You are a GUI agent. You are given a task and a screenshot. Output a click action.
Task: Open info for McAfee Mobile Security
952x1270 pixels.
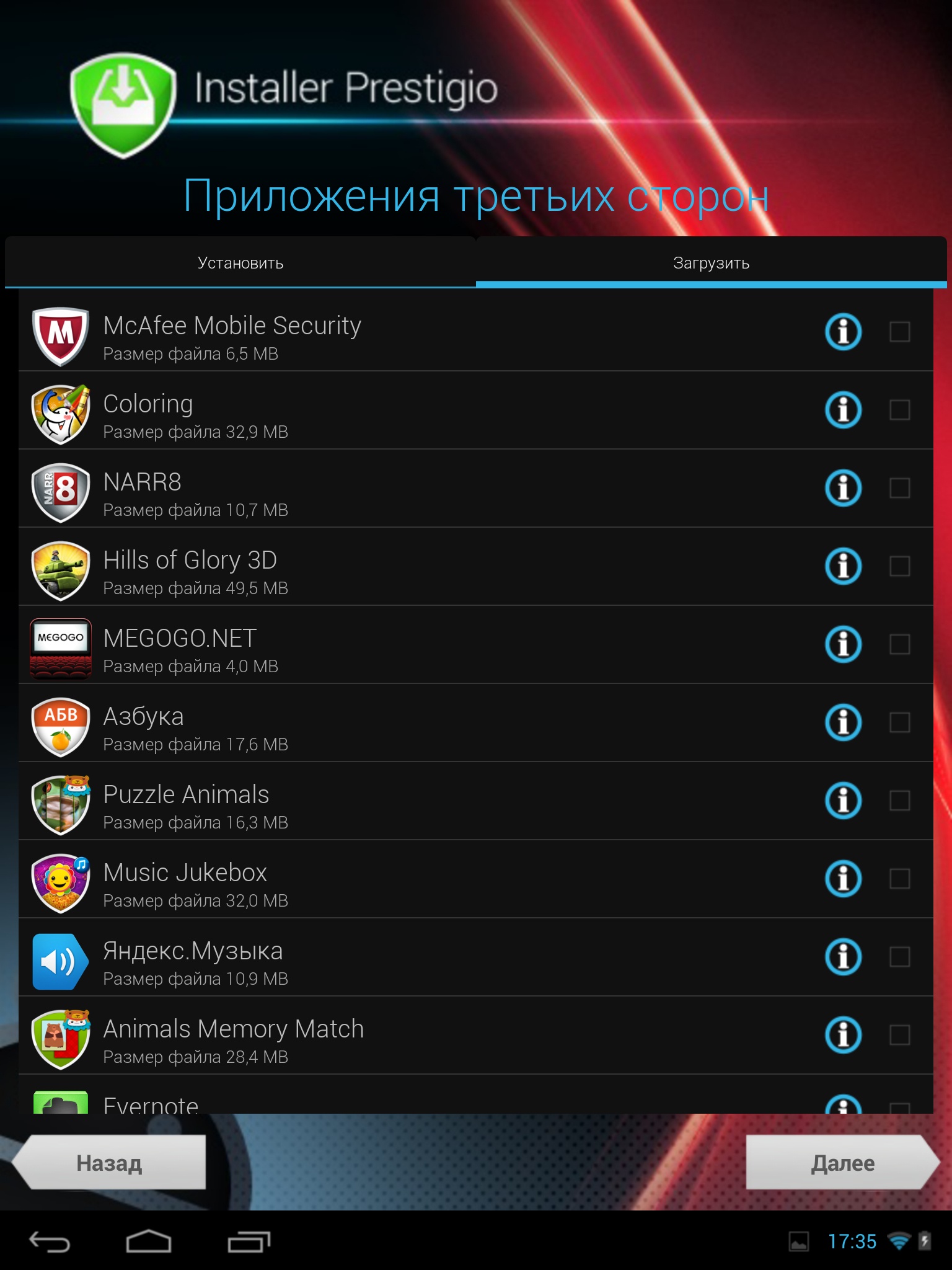(843, 332)
